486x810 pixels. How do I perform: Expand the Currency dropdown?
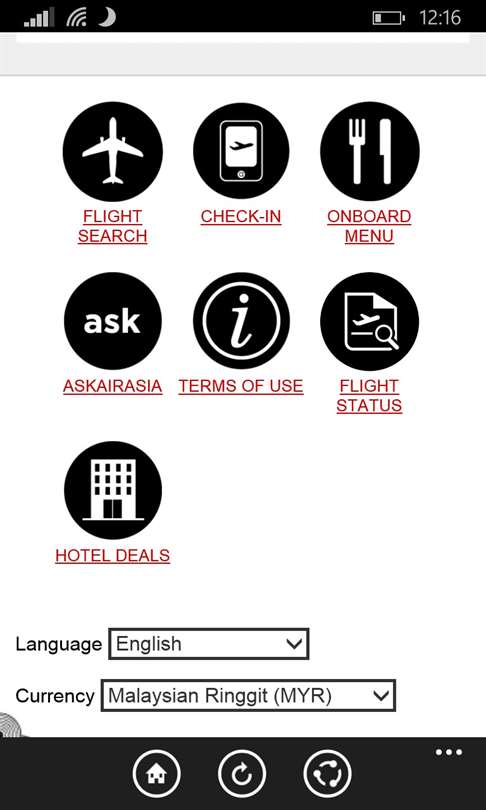point(248,695)
